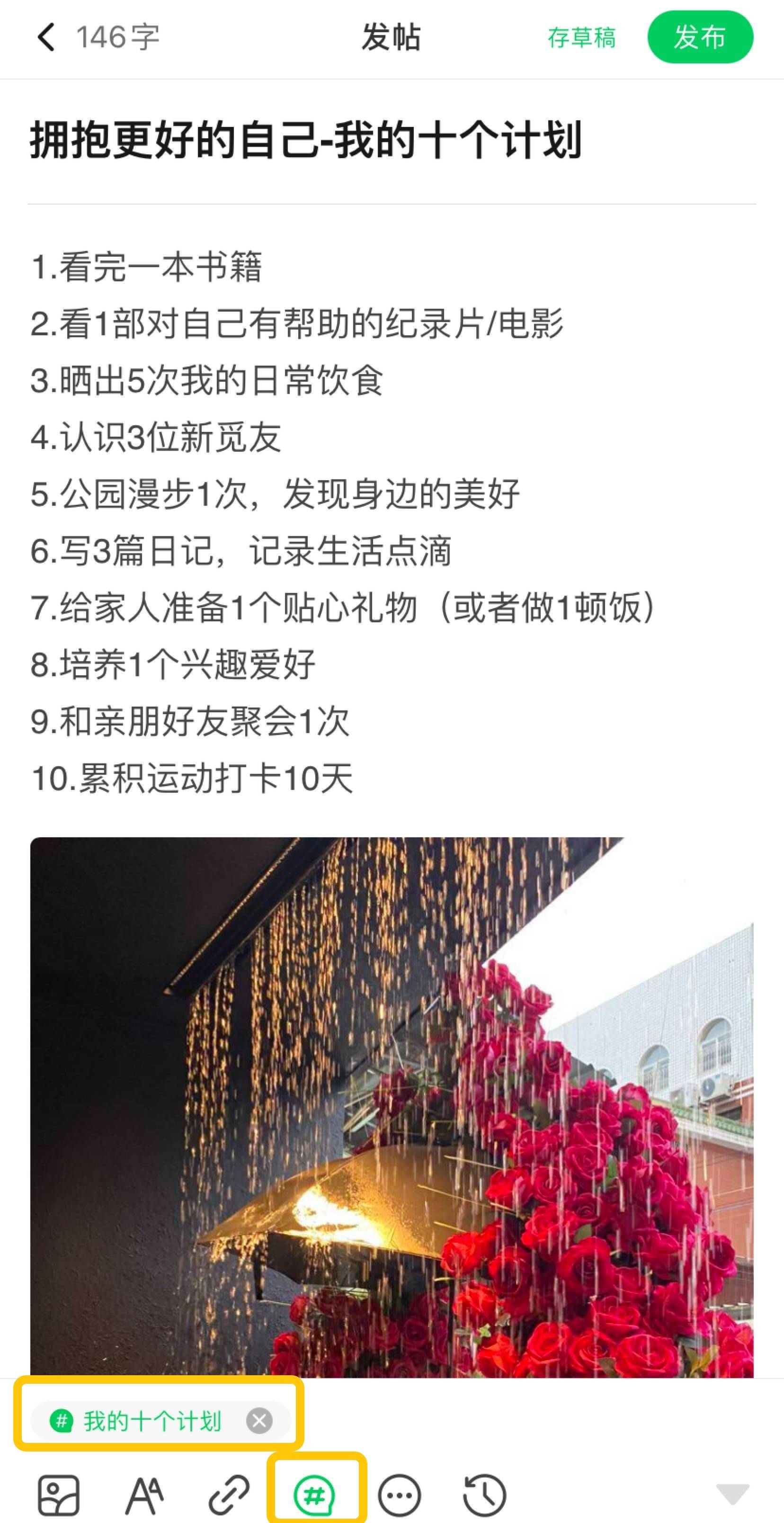Select the inserted rose photo
This screenshot has width=784, height=1523.
(392, 1106)
